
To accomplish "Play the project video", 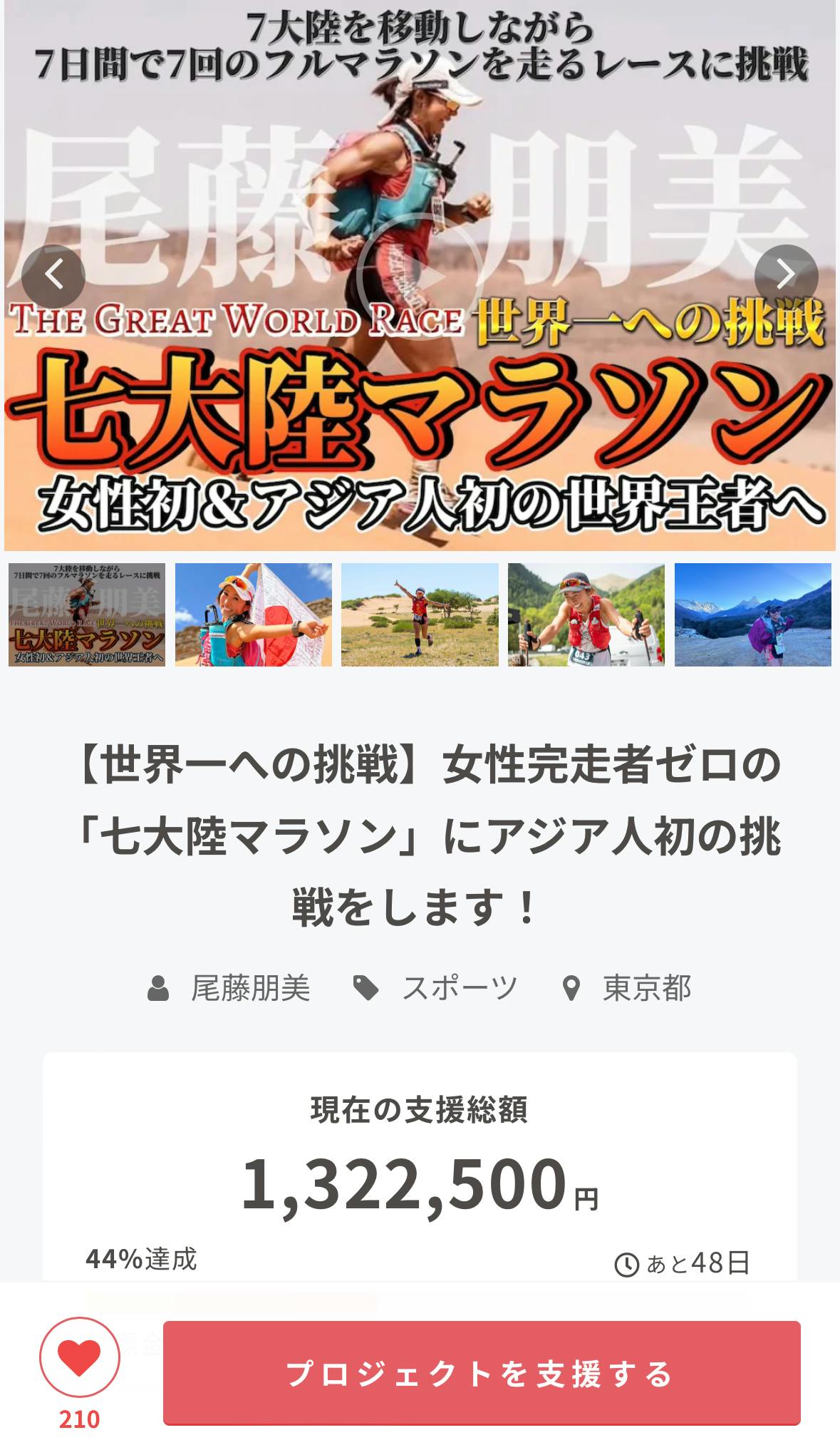I will (x=420, y=276).
